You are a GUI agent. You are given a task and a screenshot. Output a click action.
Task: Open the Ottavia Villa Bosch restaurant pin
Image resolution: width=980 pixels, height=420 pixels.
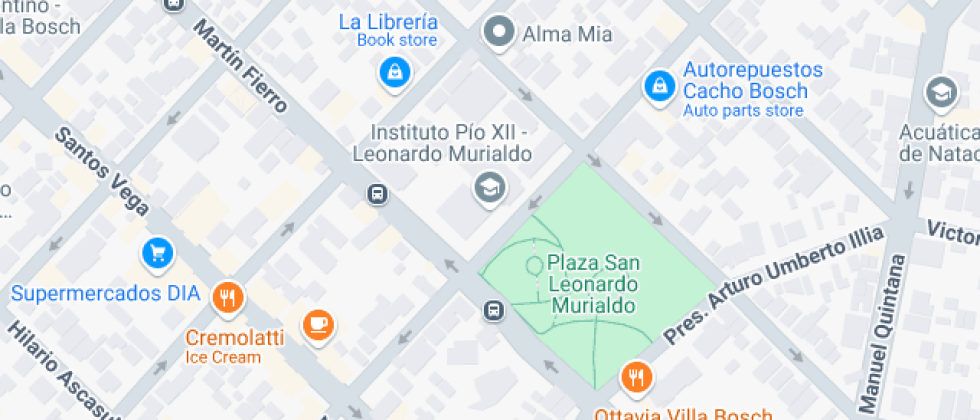click(636, 377)
